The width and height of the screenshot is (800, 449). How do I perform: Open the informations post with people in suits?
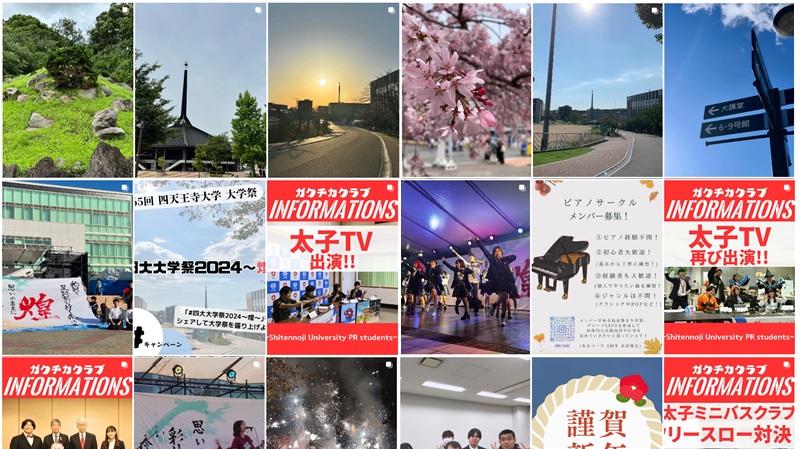pyautogui.click(x=67, y=404)
